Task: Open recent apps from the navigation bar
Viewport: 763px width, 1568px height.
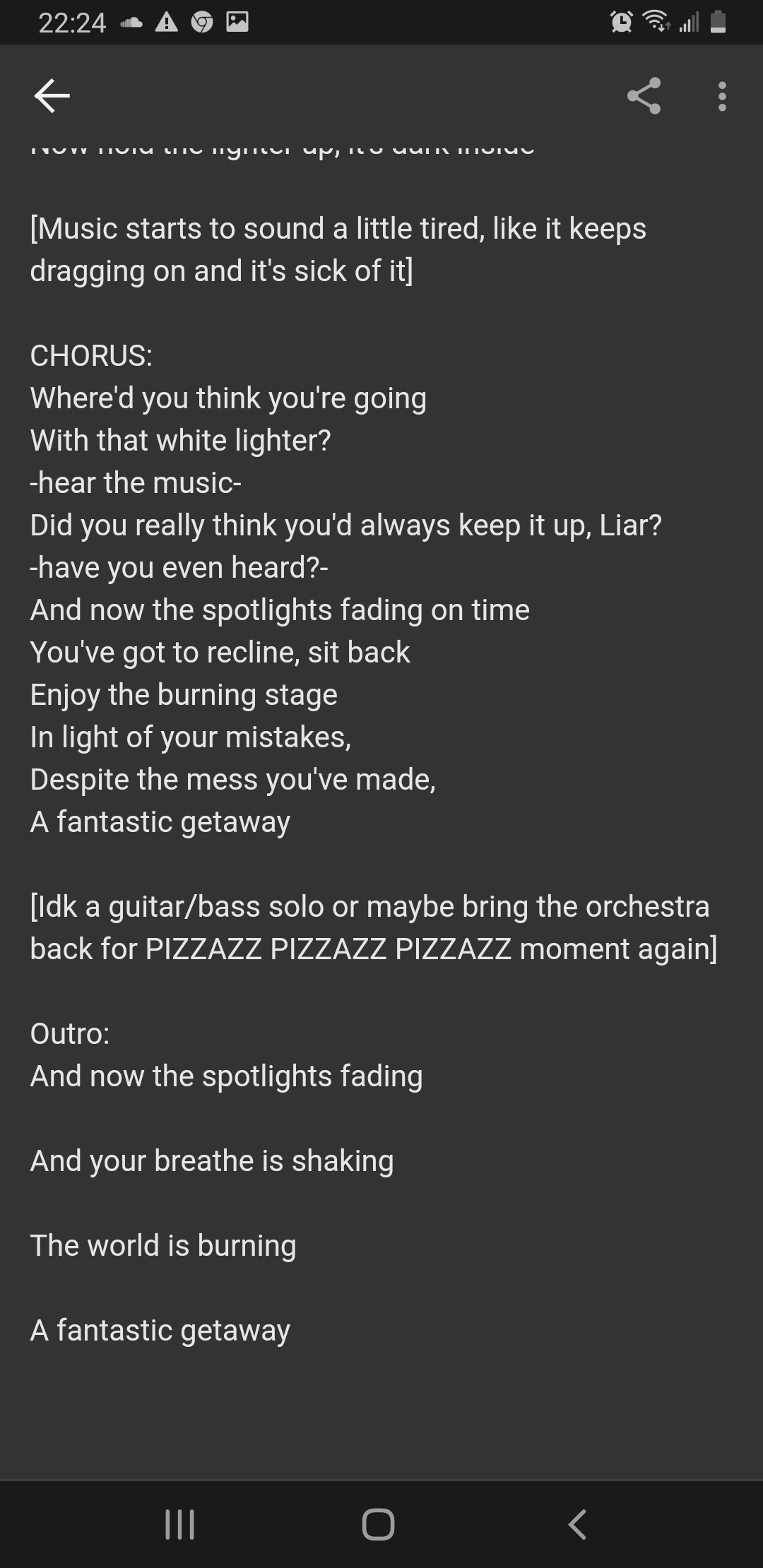Action: coord(179,1524)
